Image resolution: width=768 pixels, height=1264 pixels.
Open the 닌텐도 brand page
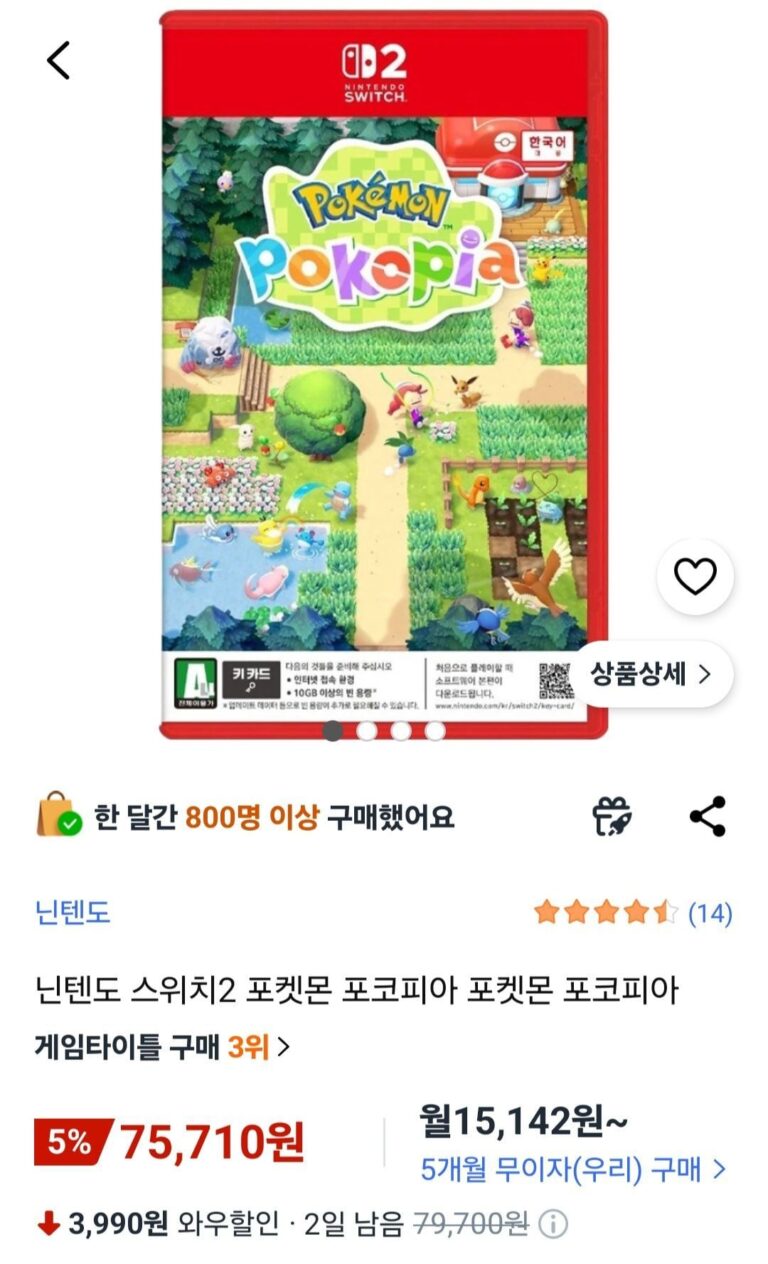72,912
